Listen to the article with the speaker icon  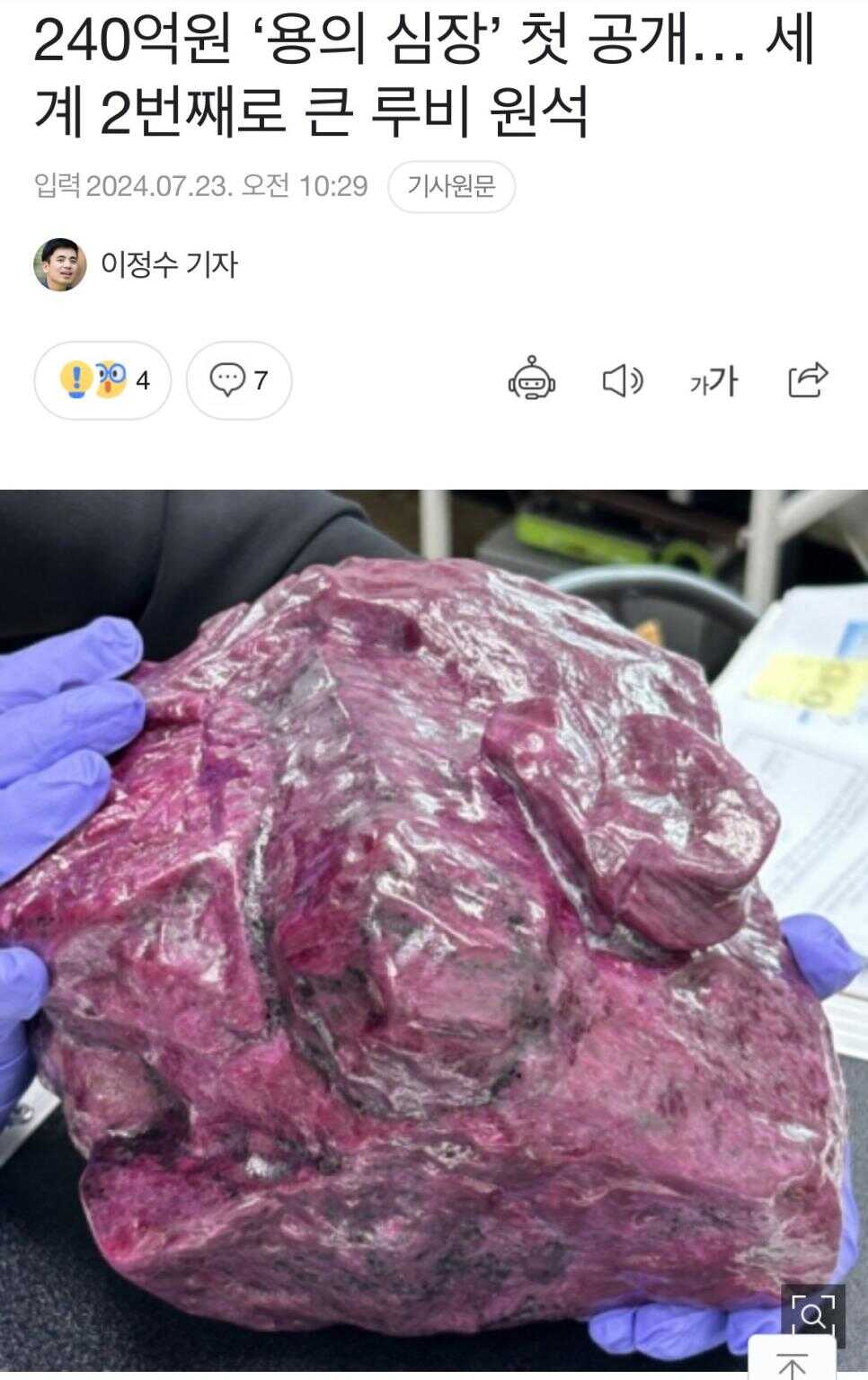(x=622, y=380)
